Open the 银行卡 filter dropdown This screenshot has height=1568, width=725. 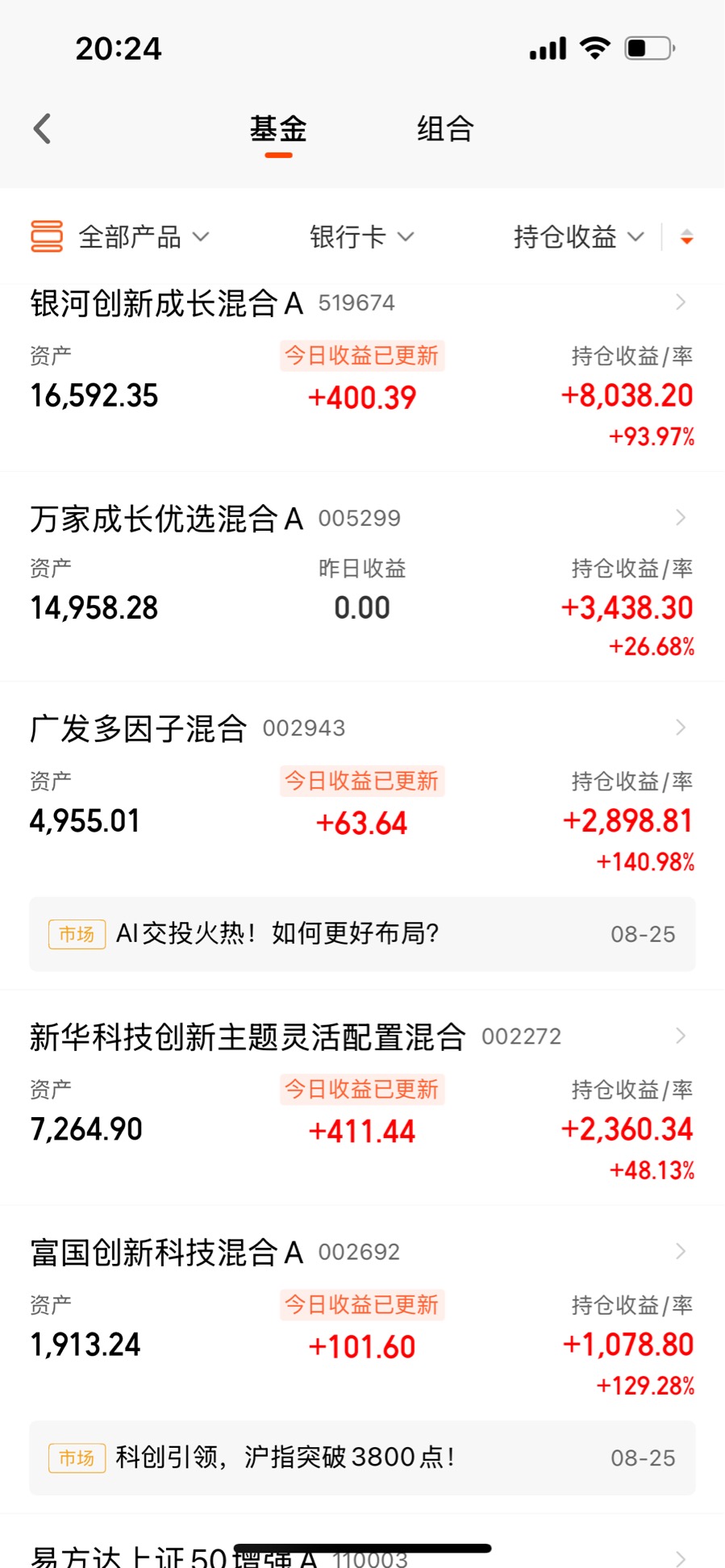click(361, 236)
